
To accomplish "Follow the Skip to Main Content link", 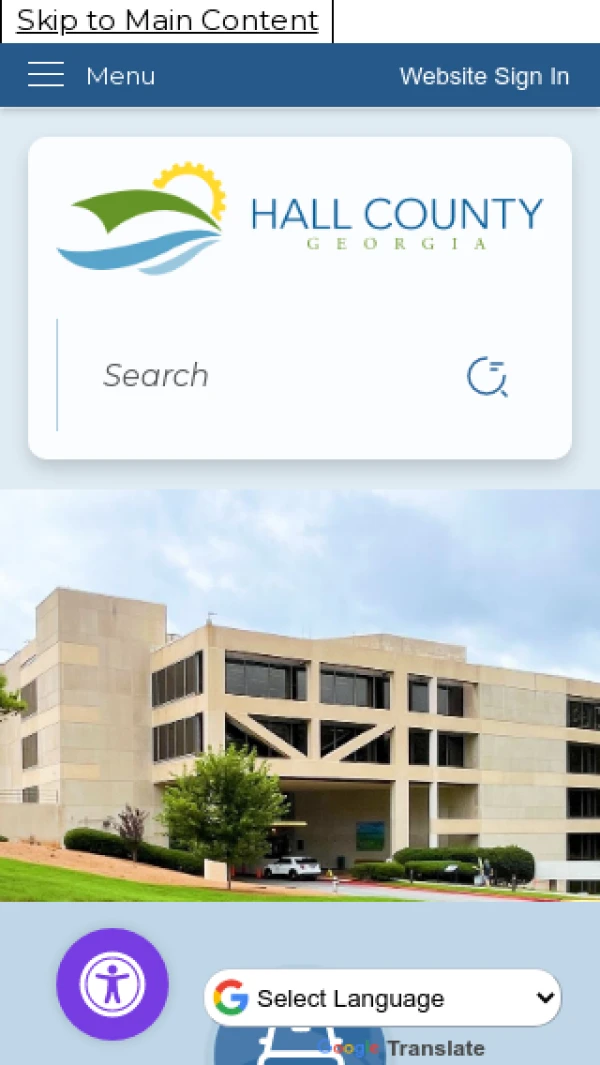I will click(167, 20).
